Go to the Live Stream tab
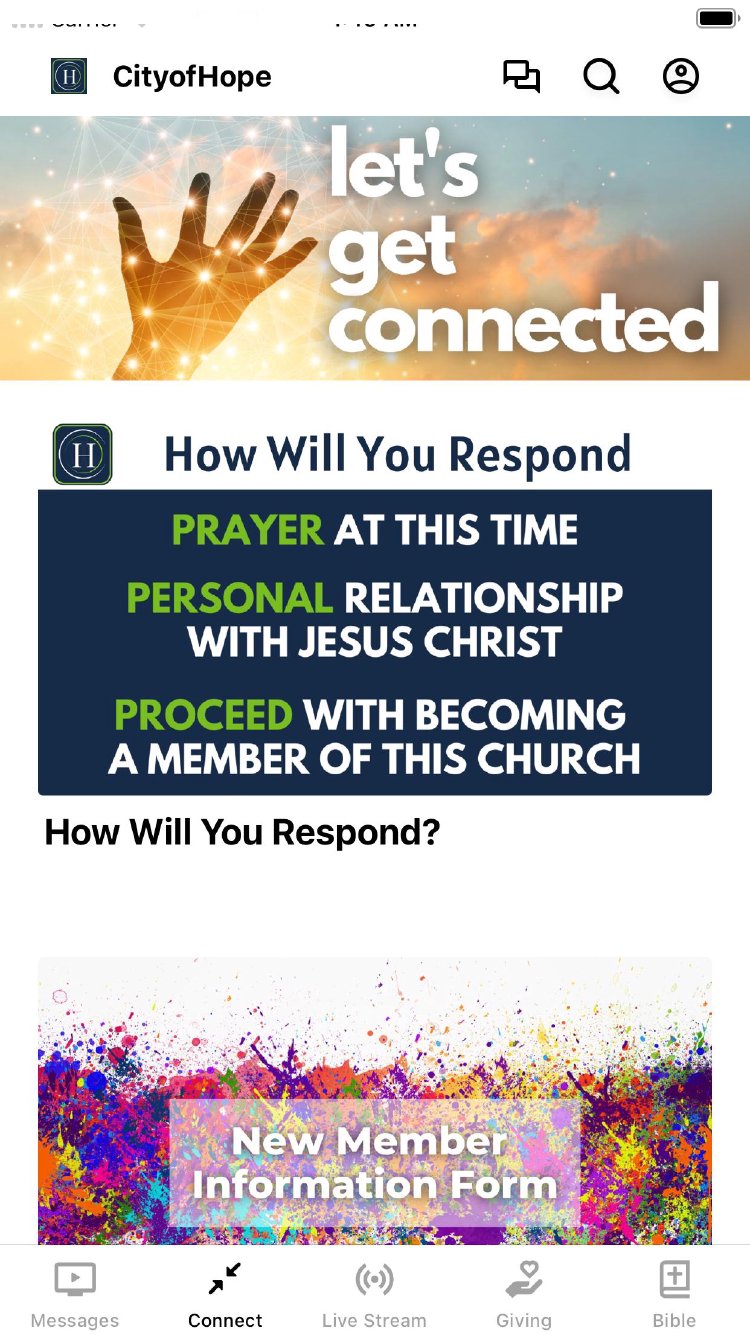 pyautogui.click(x=374, y=1295)
